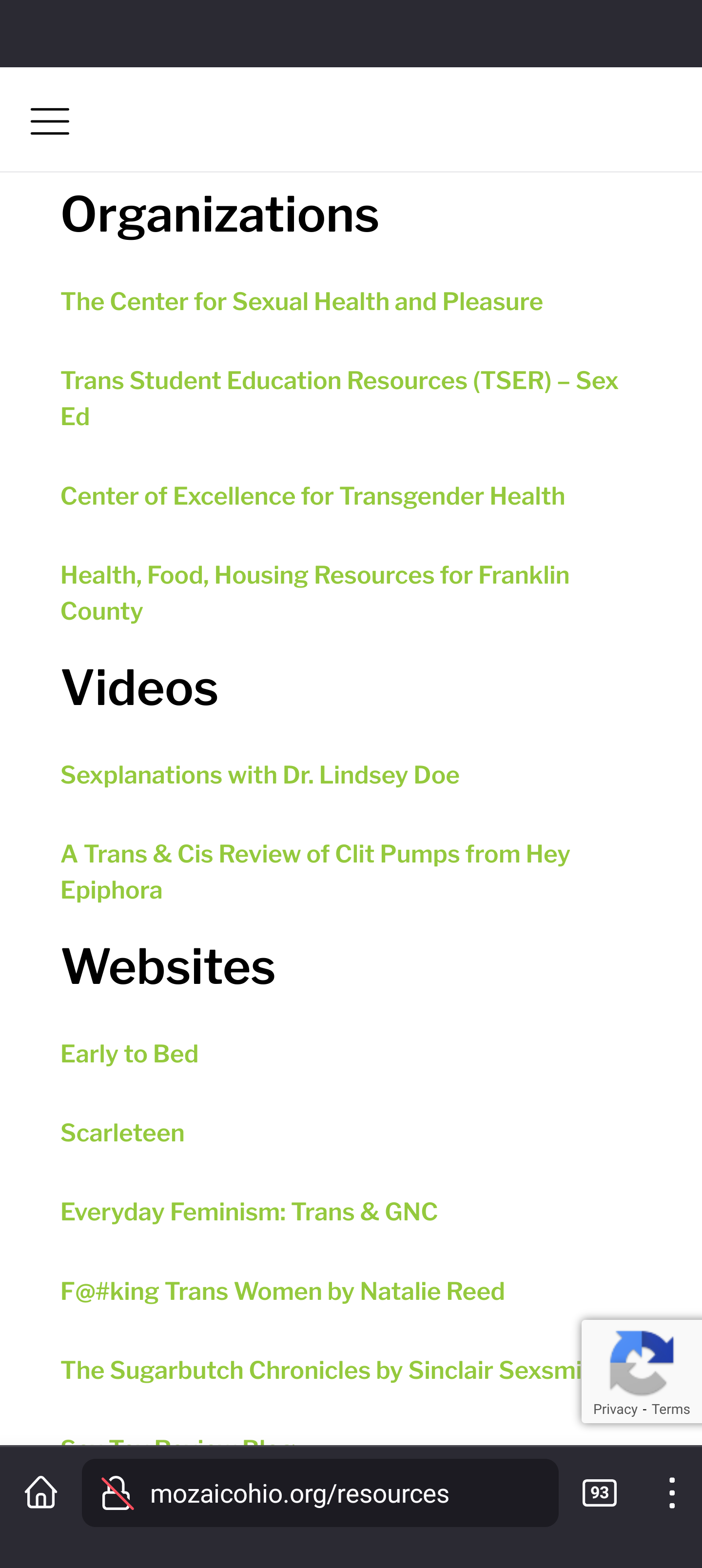The image size is (702, 1568).
Task: Visit Center of Excellence for Transgender Health
Action: pos(312,496)
